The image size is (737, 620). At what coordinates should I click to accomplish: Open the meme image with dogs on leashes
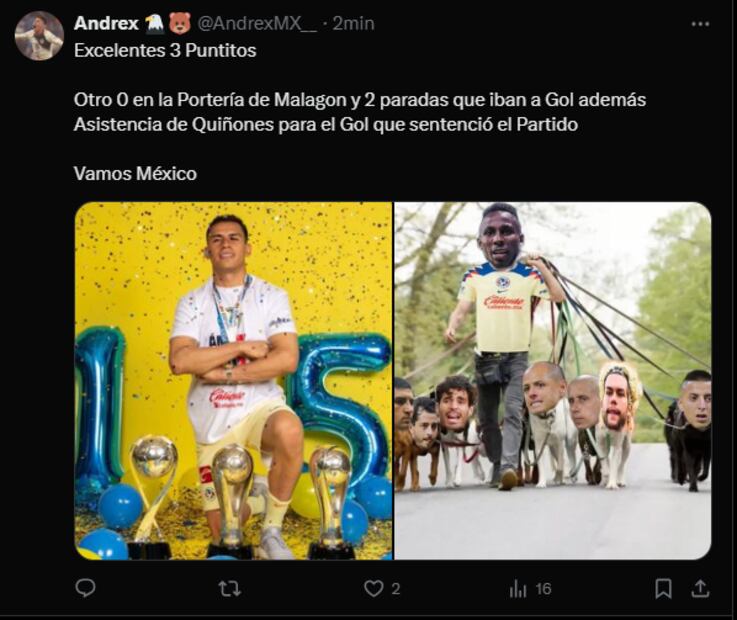coord(552,380)
